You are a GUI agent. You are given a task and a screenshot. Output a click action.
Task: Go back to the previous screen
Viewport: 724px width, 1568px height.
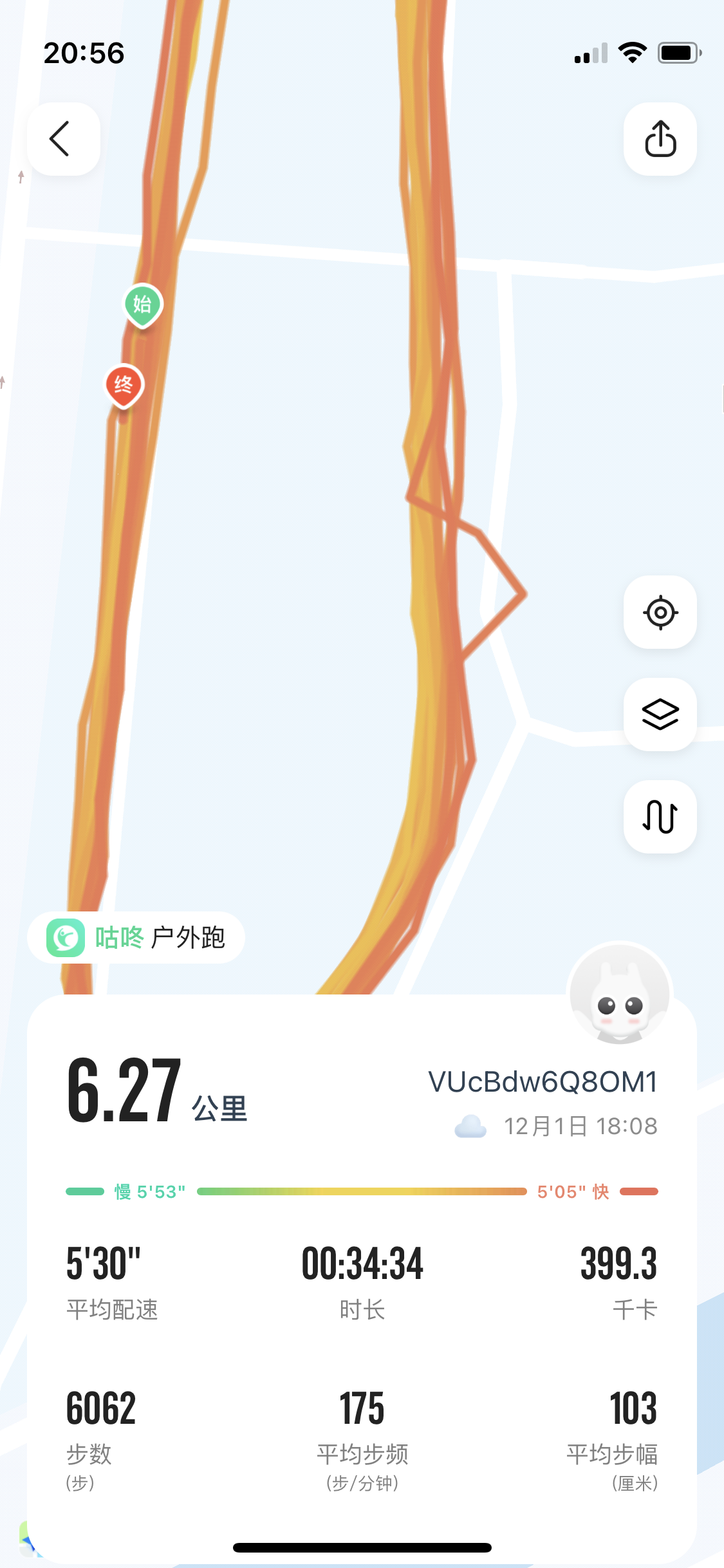[x=62, y=138]
